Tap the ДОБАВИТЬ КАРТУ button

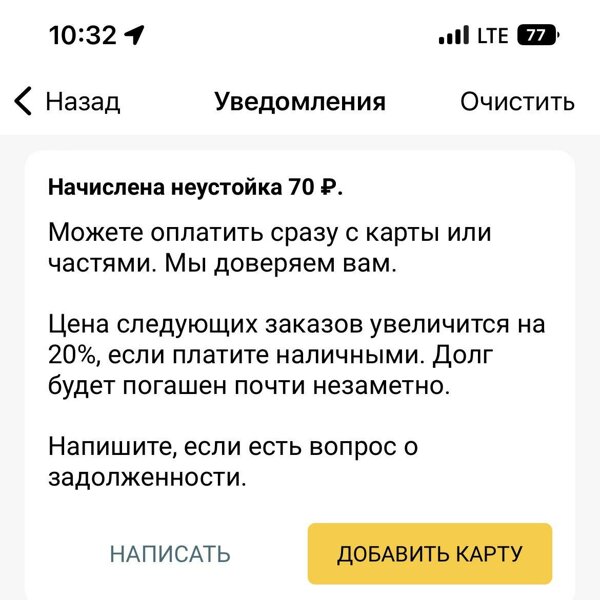(430, 554)
